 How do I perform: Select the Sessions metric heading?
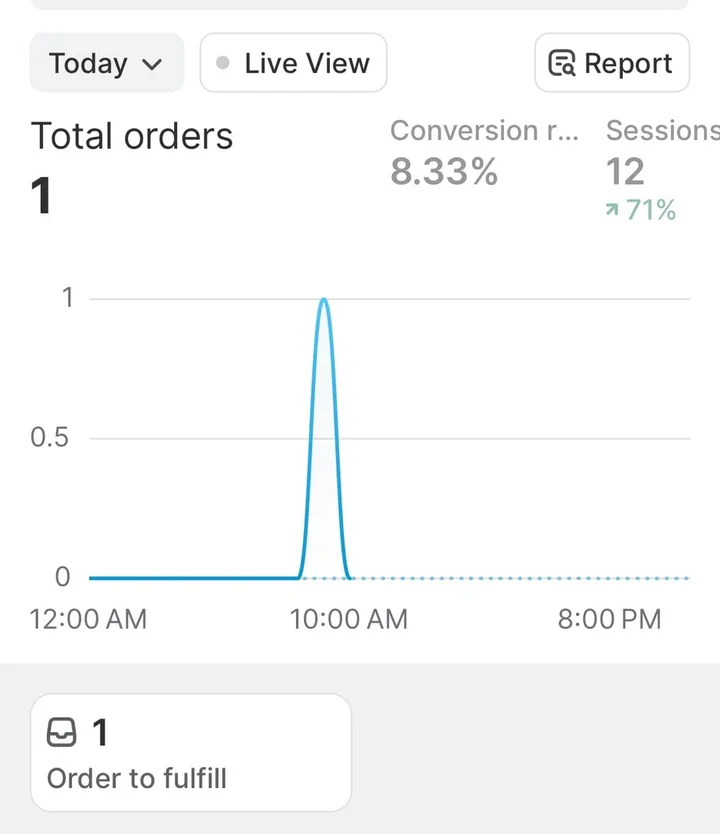click(661, 131)
